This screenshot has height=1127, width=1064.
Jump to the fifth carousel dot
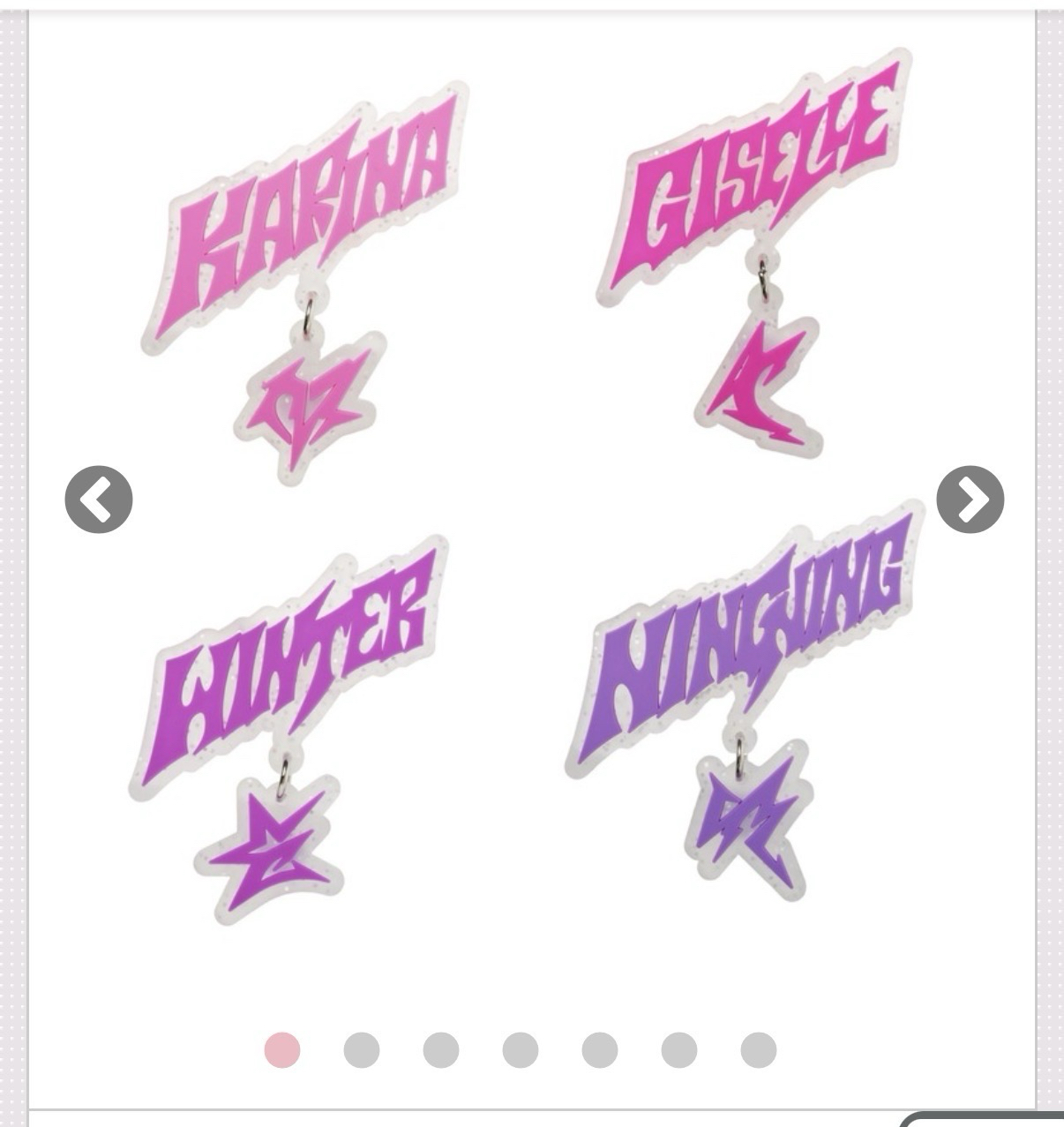600,1050
